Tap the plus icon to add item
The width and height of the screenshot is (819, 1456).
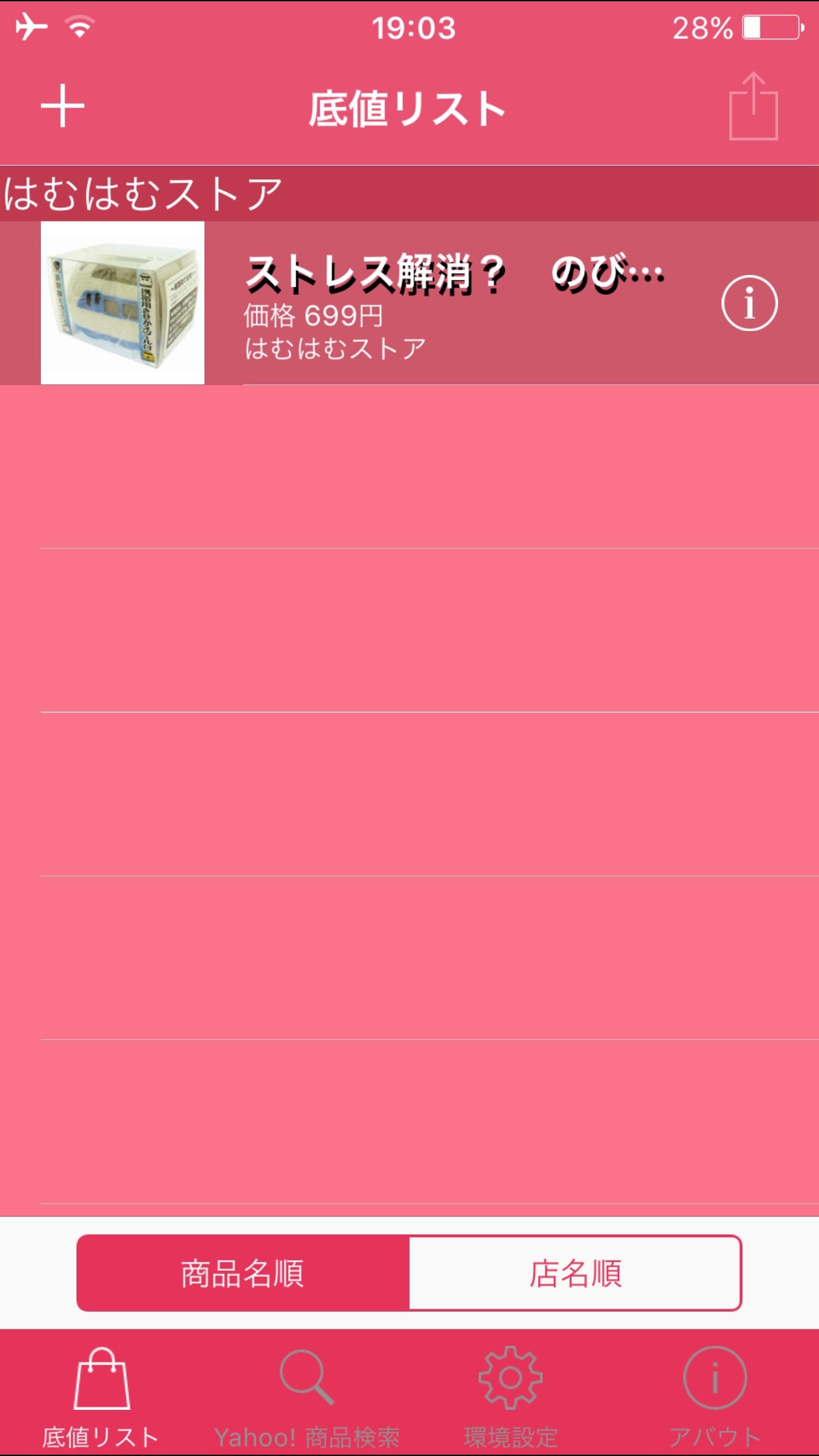click(63, 106)
